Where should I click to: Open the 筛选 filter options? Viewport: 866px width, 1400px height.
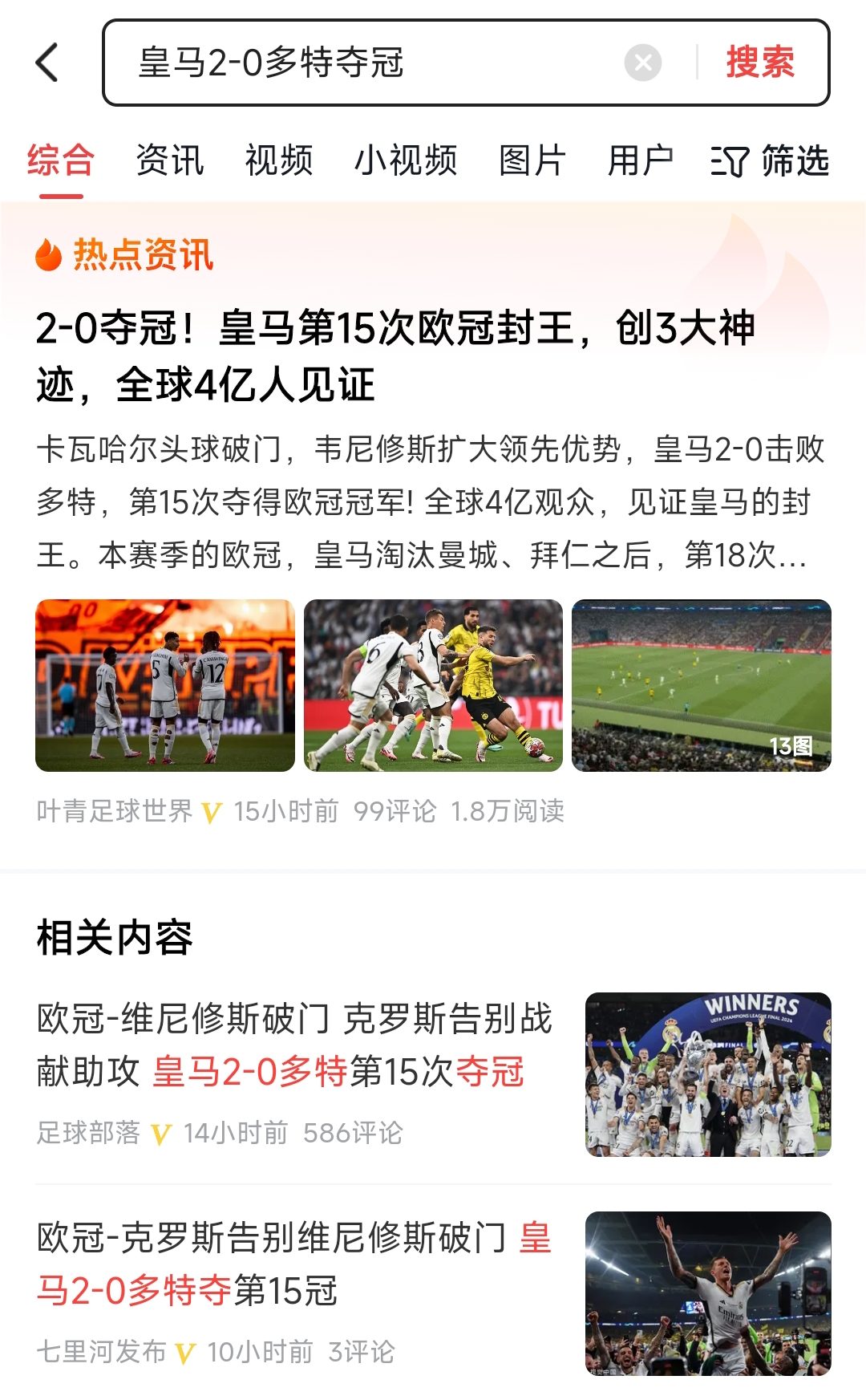(770, 160)
